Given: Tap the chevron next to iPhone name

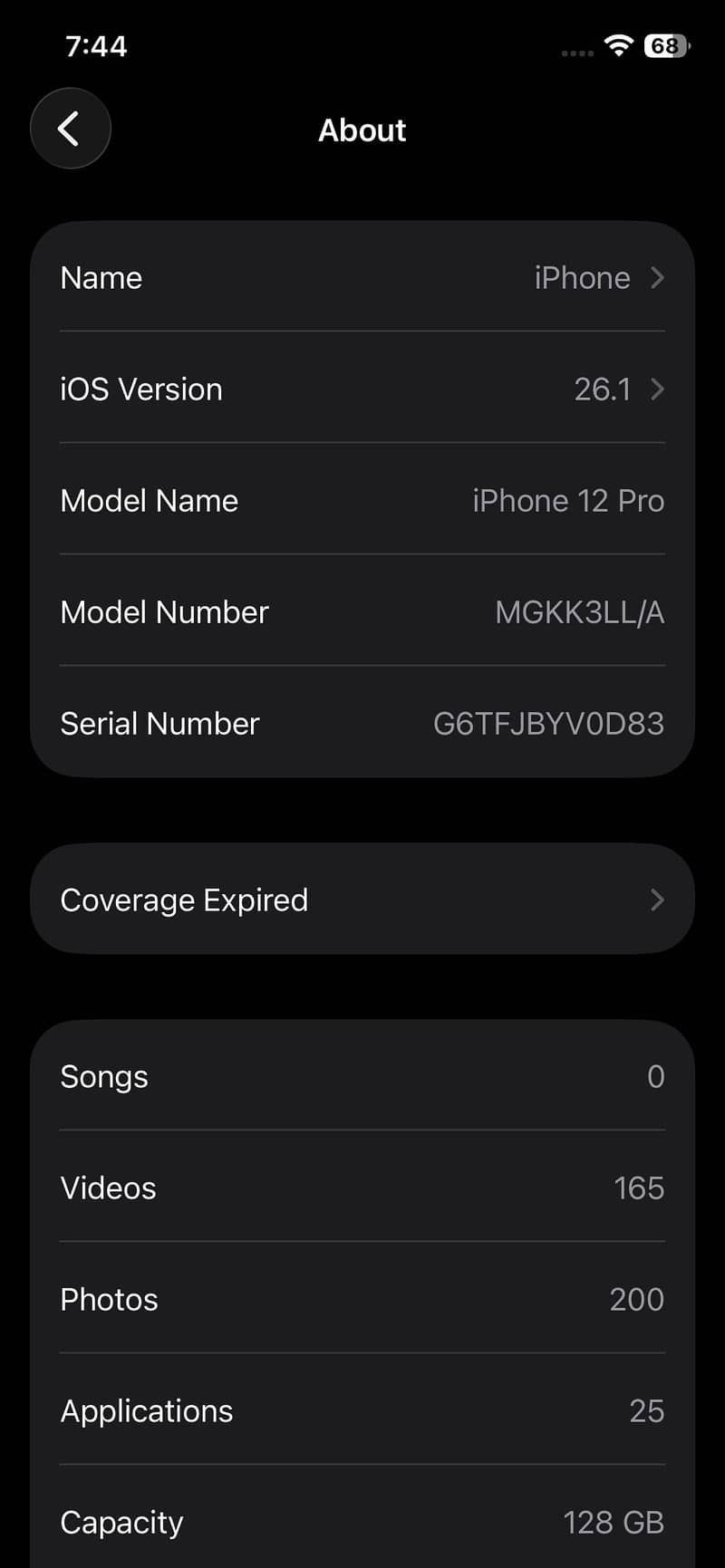Looking at the screenshot, I should (x=657, y=278).
